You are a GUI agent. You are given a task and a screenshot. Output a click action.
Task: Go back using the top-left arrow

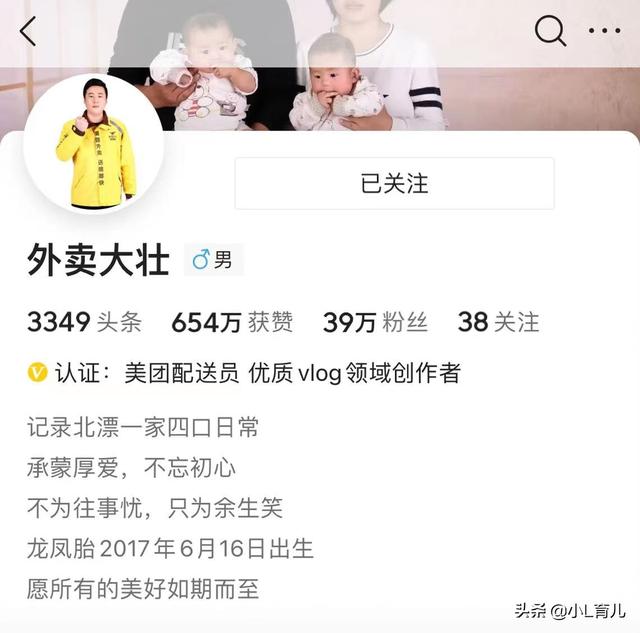(x=28, y=31)
